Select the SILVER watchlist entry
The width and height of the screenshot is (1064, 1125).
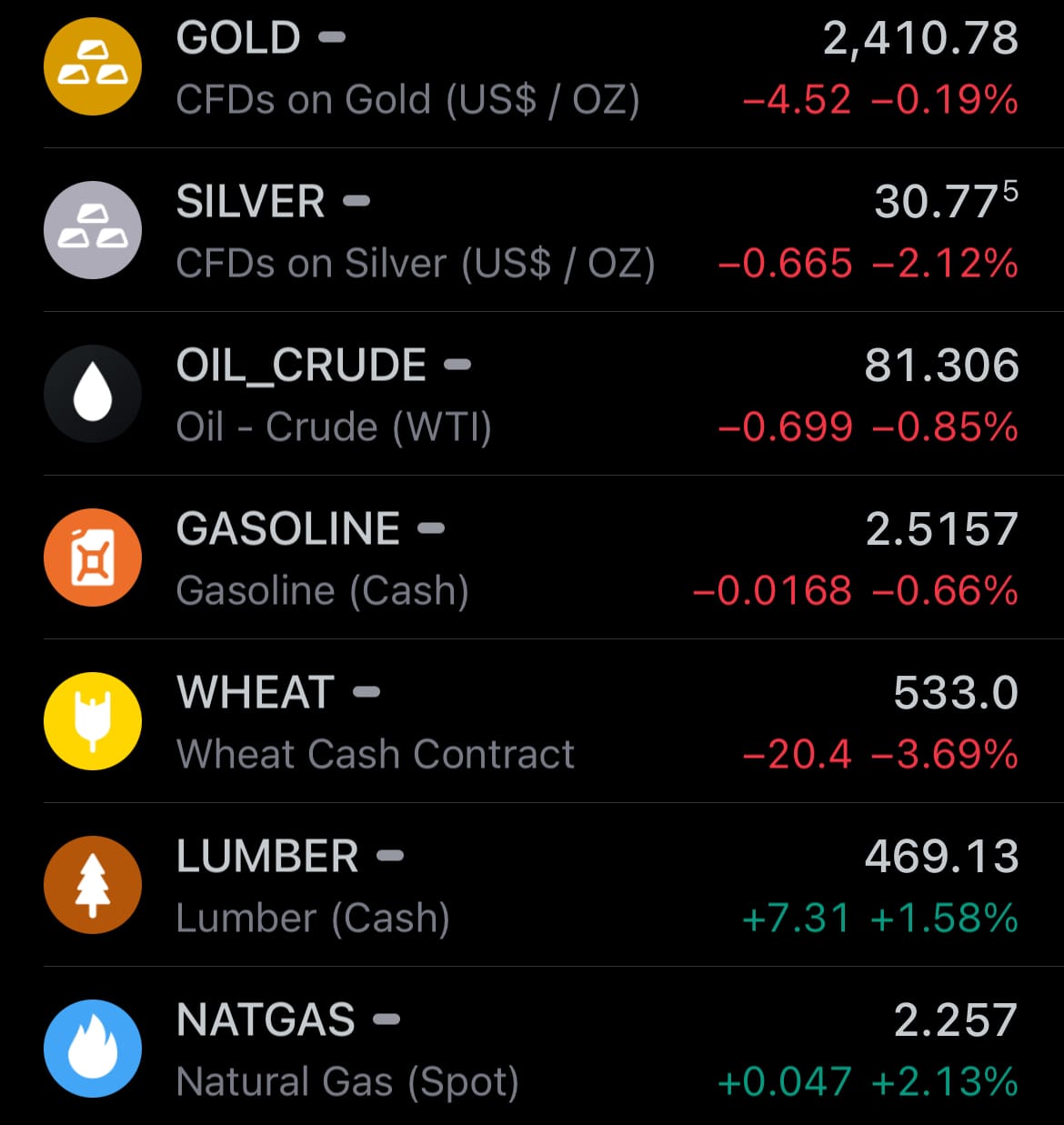click(532, 231)
